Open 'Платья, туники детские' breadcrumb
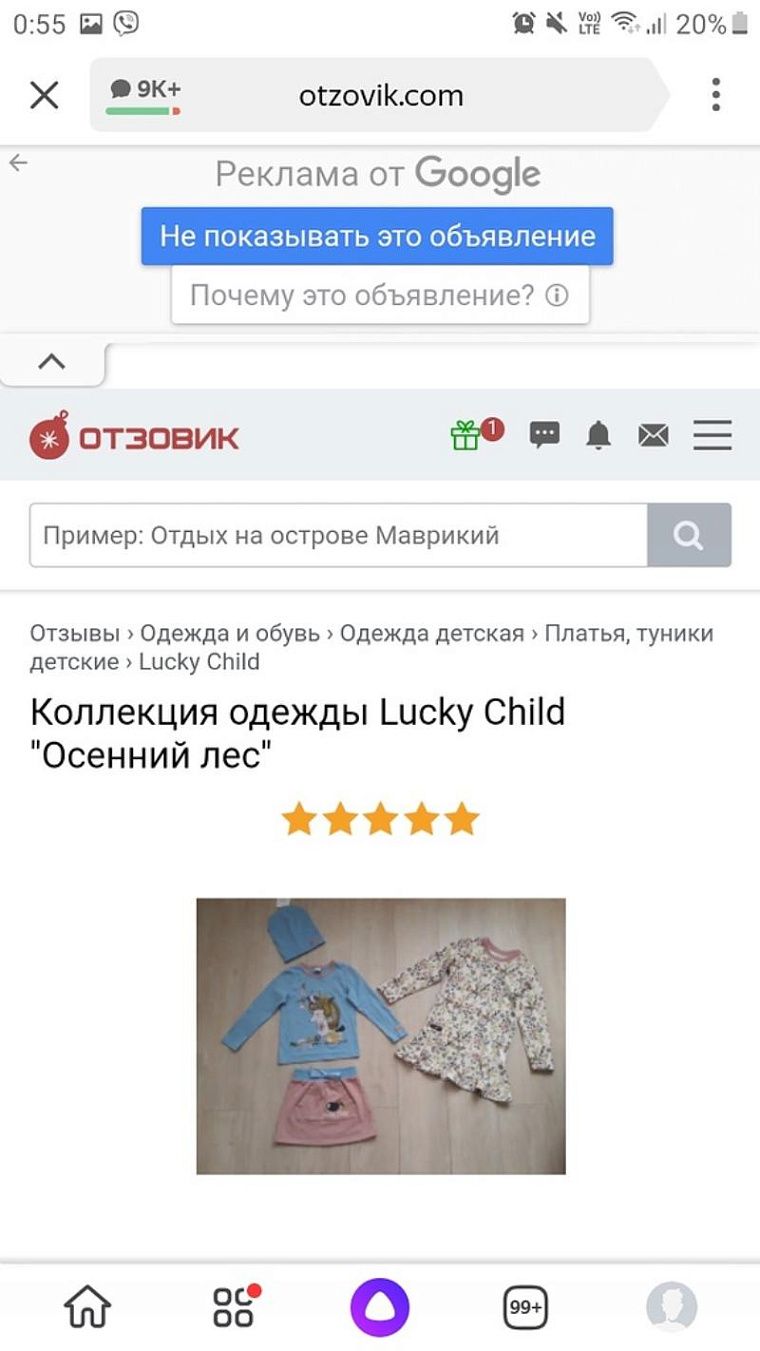Viewport: 760px width, 1351px height. click(628, 633)
